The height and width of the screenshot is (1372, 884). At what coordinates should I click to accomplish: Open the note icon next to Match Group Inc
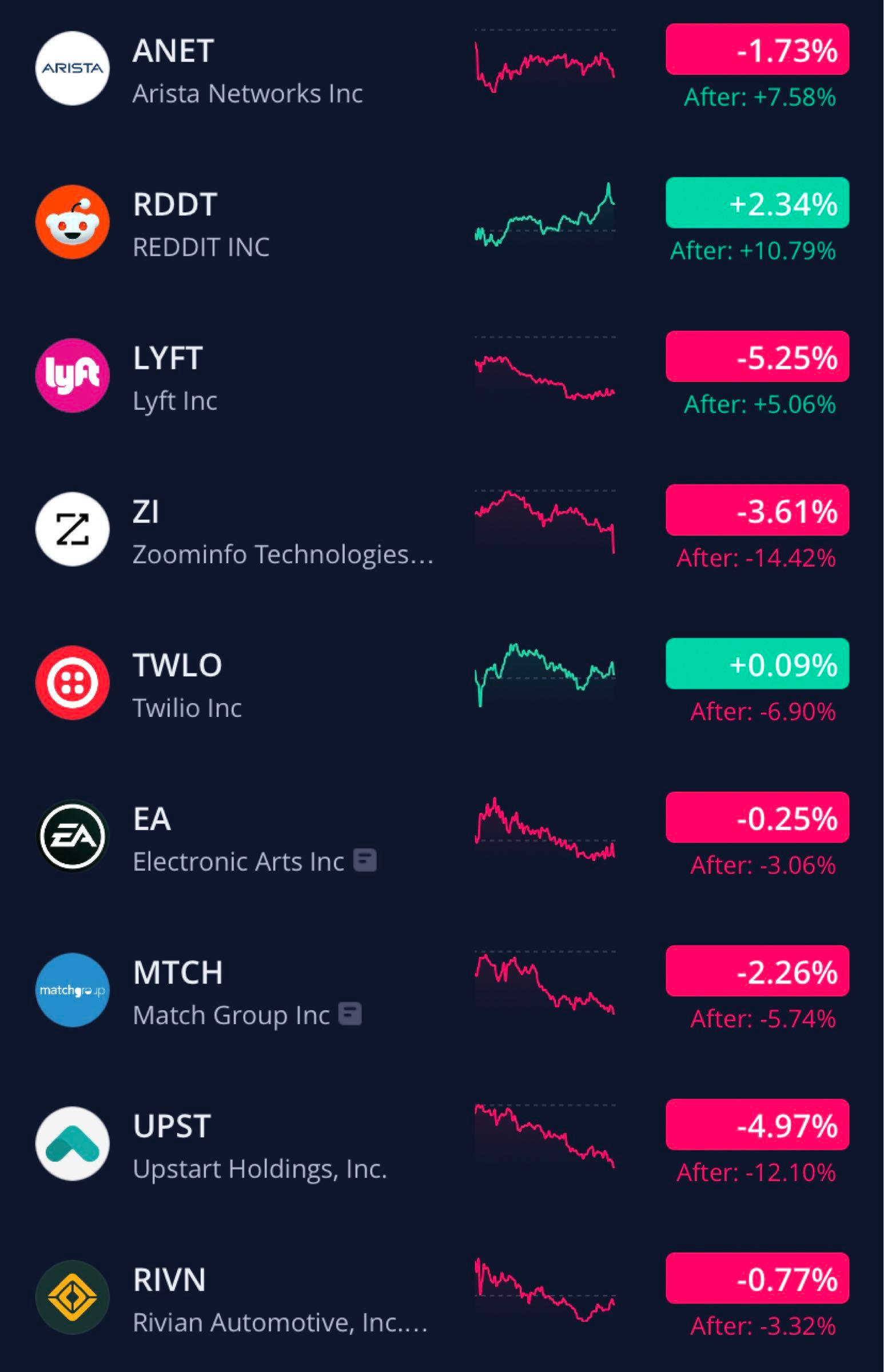[349, 1014]
